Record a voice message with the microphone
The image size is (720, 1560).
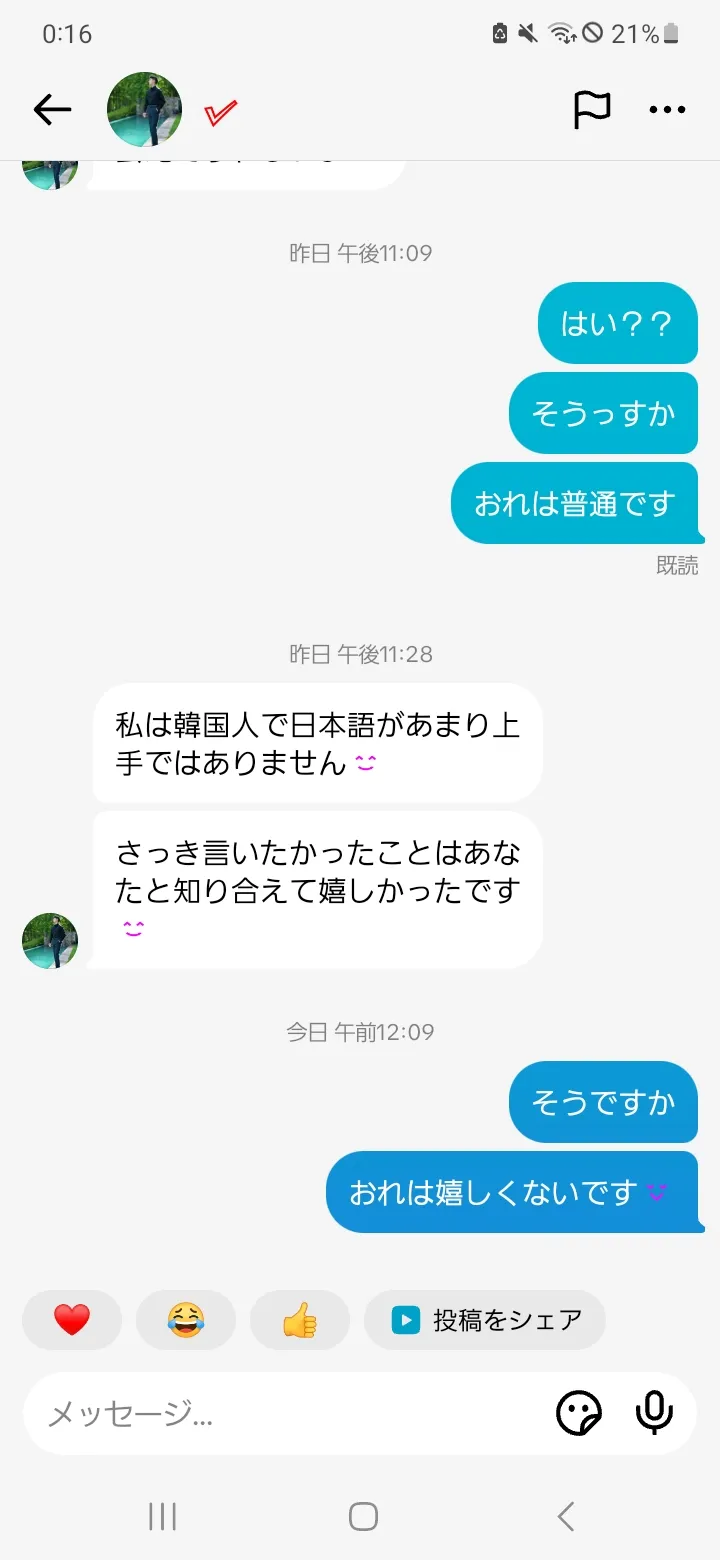click(654, 1413)
